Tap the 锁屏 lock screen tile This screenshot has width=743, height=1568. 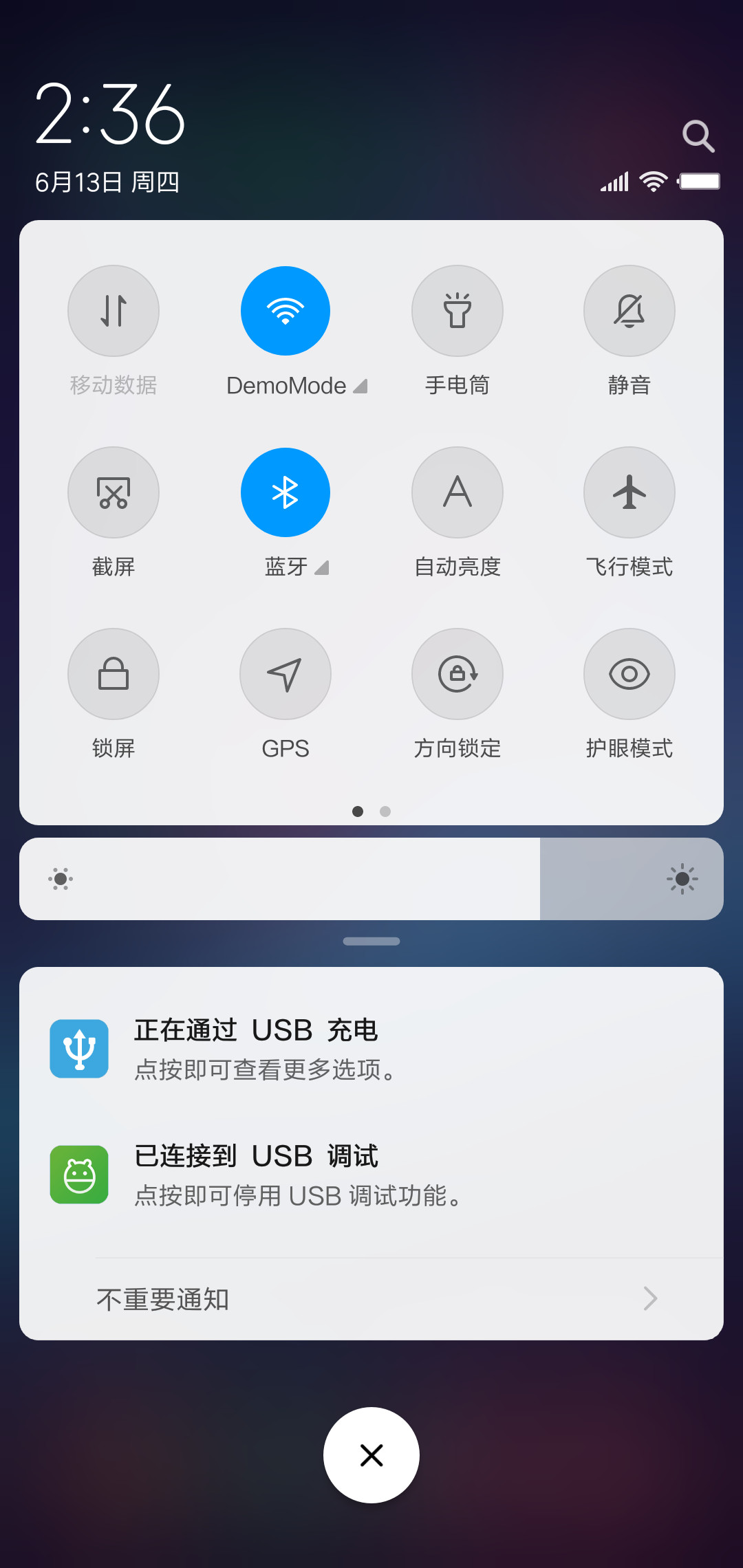point(114,674)
